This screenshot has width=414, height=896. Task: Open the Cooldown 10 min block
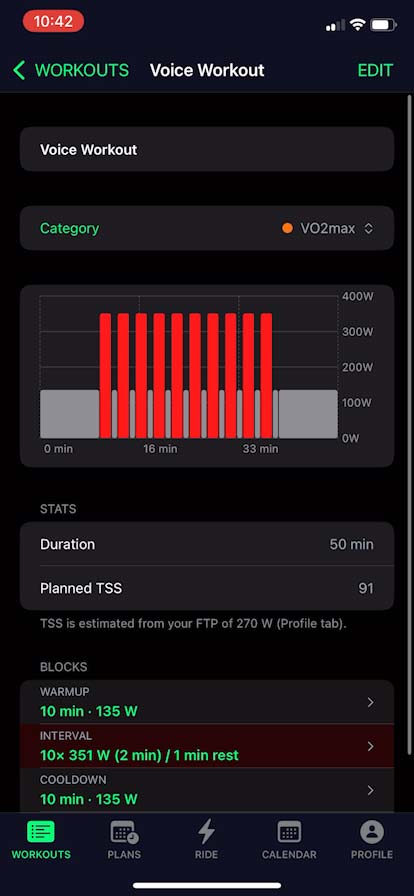(x=207, y=790)
